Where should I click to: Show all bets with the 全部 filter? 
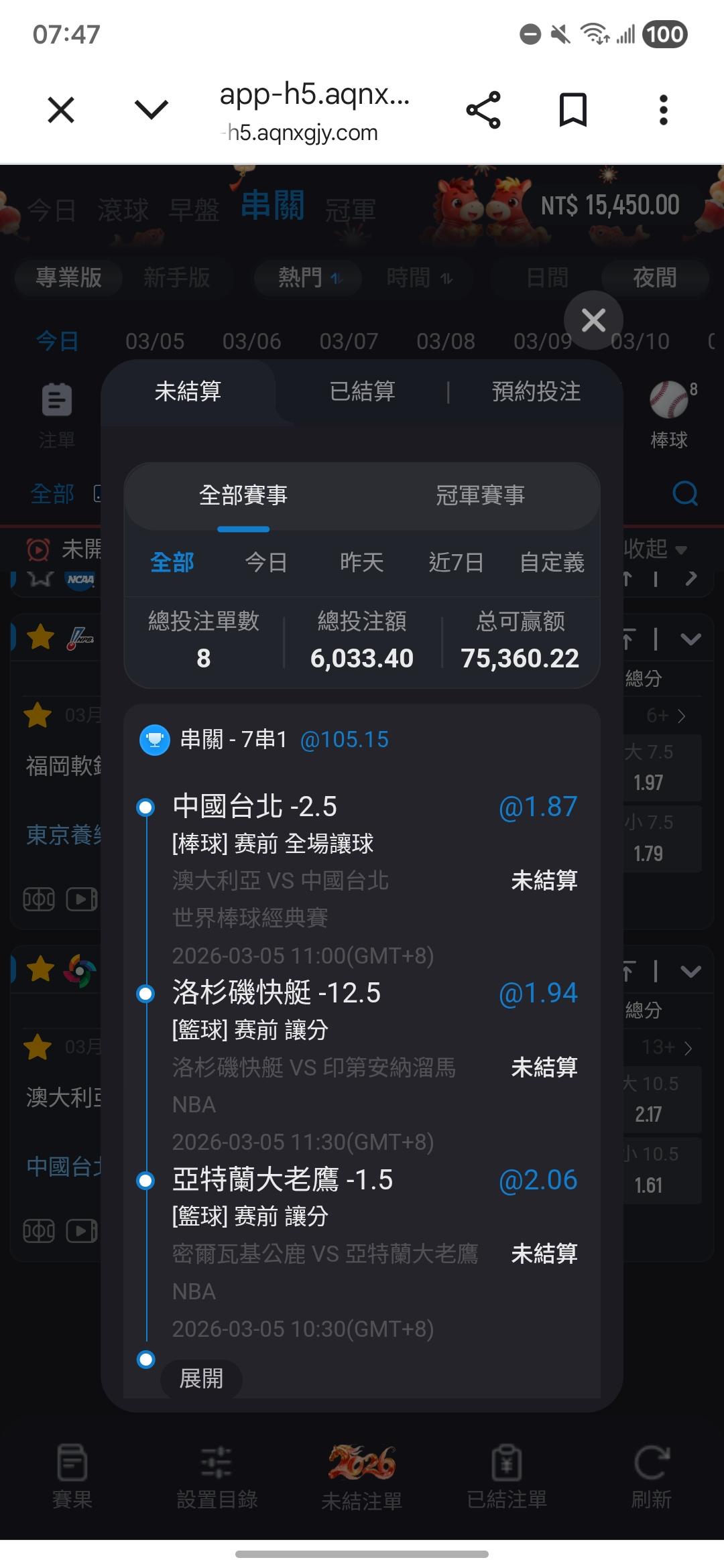point(172,562)
